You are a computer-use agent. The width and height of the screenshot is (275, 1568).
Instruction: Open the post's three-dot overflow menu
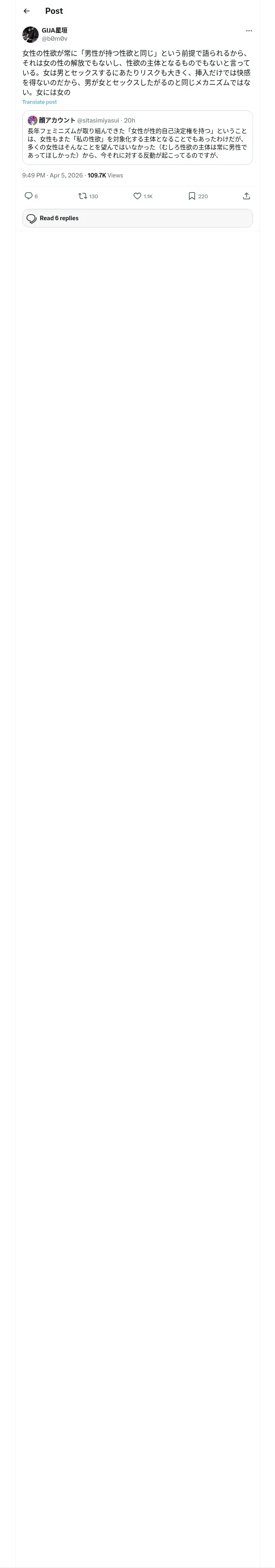tap(249, 31)
